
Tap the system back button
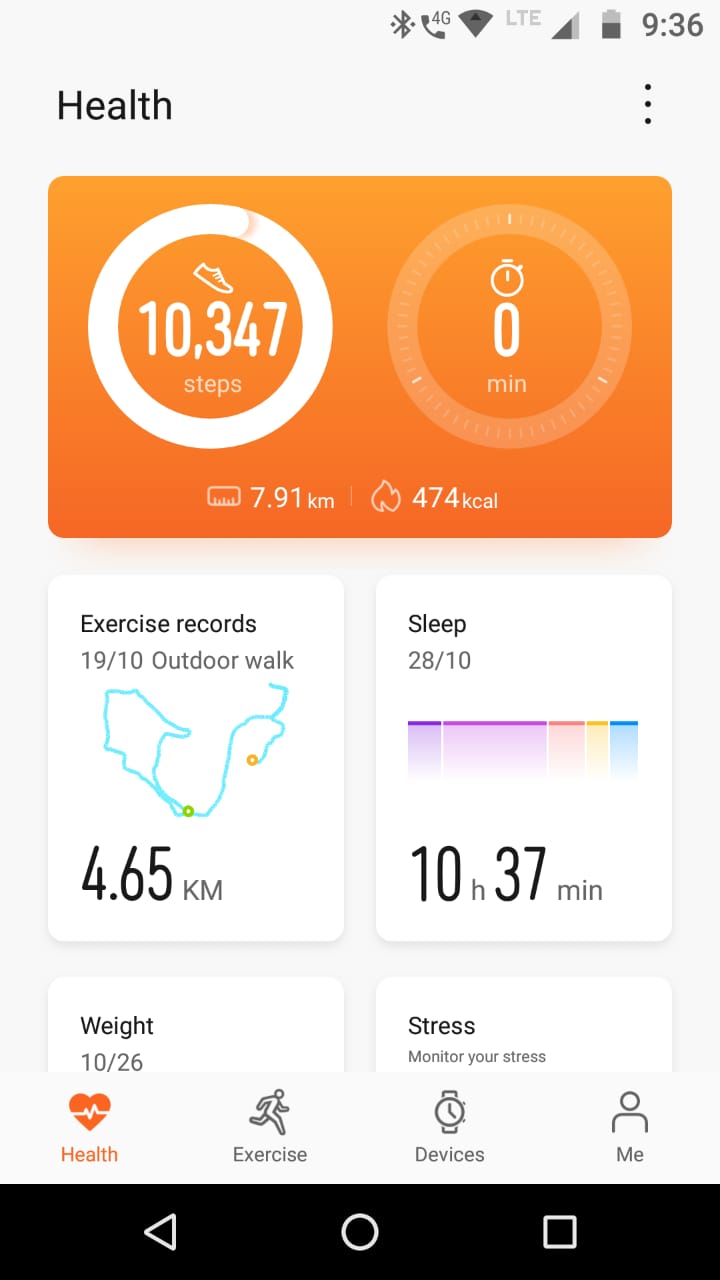(160, 1232)
